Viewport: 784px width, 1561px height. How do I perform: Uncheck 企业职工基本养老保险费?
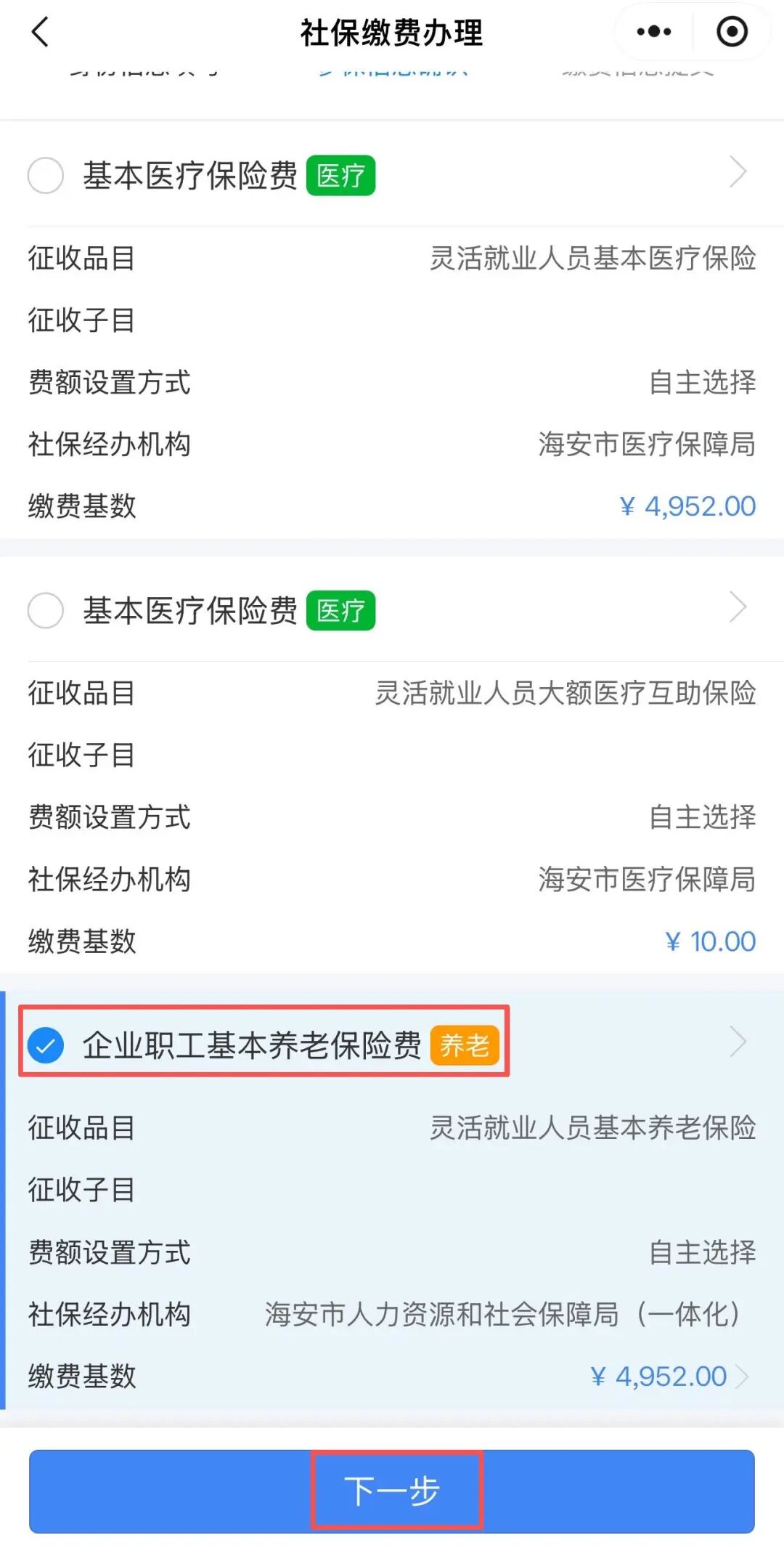pyautogui.click(x=46, y=1045)
